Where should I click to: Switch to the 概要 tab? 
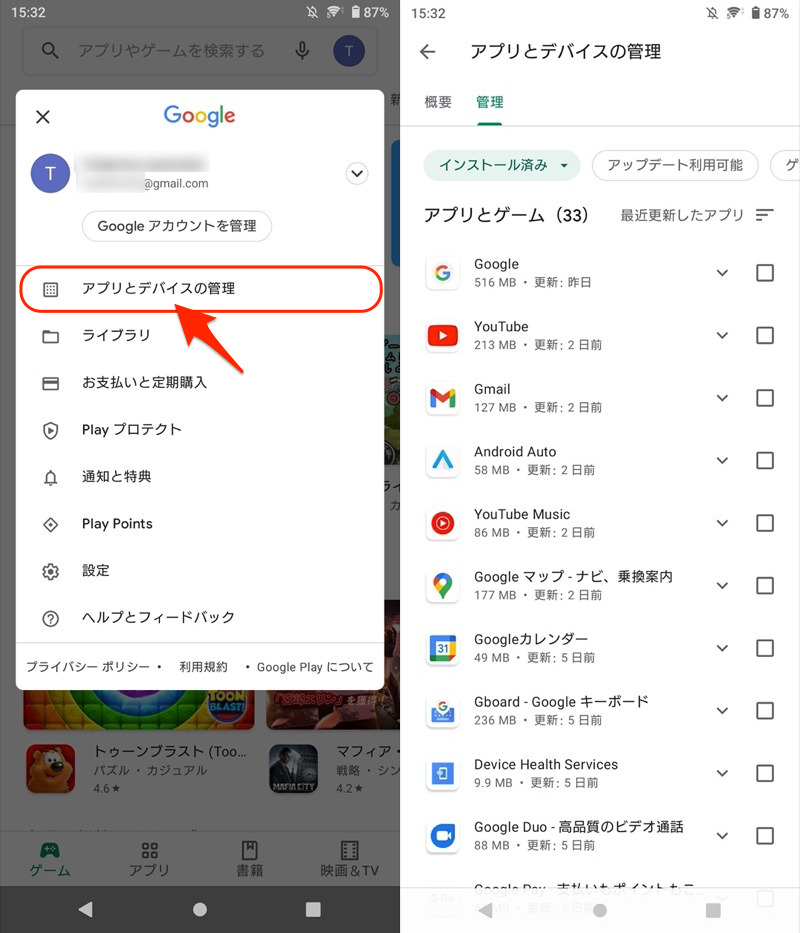[x=438, y=102]
